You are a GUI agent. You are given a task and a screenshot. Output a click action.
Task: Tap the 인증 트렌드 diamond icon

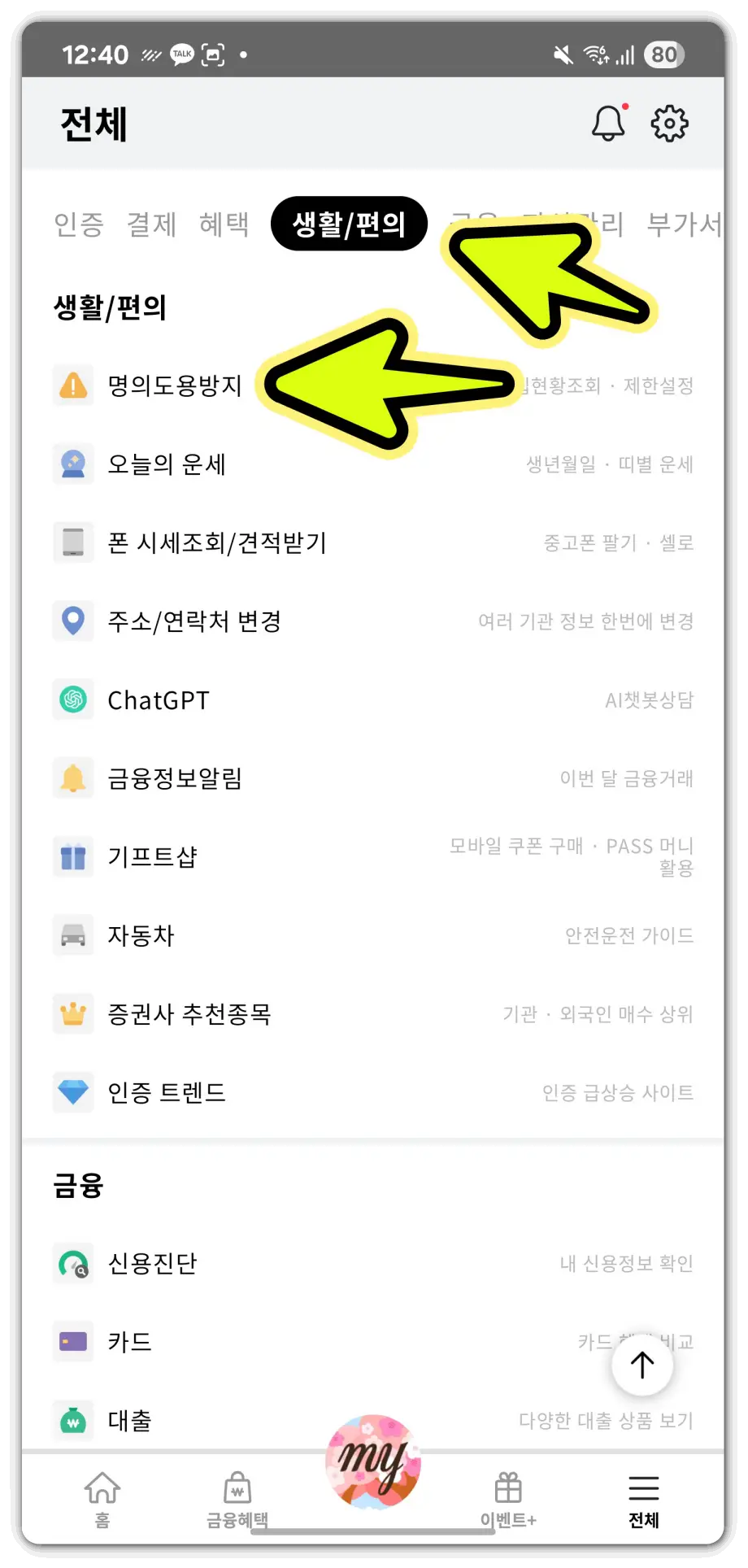tap(73, 1092)
